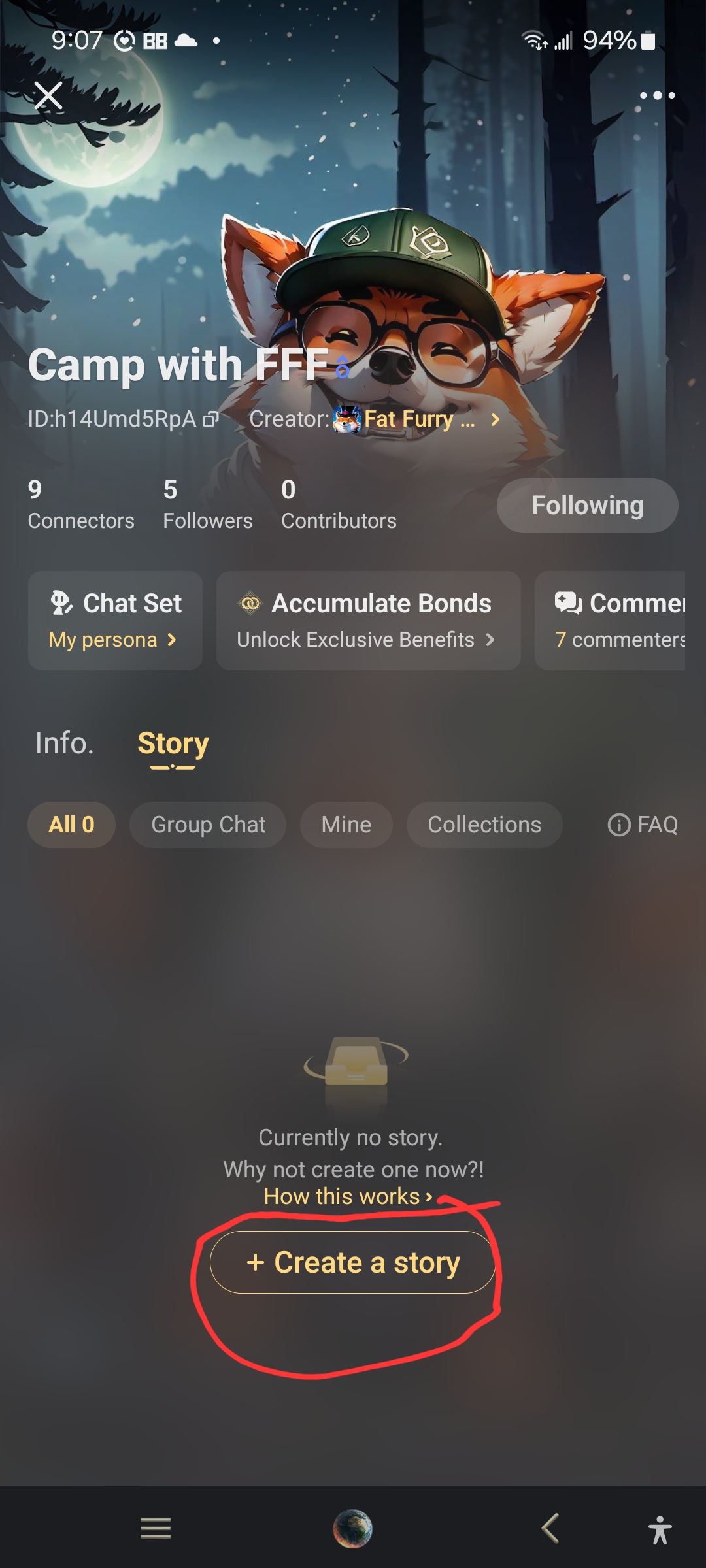Image resolution: width=706 pixels, height=1568 pixels.
Task: Open the FAQ help
Action: click(643, 825)
